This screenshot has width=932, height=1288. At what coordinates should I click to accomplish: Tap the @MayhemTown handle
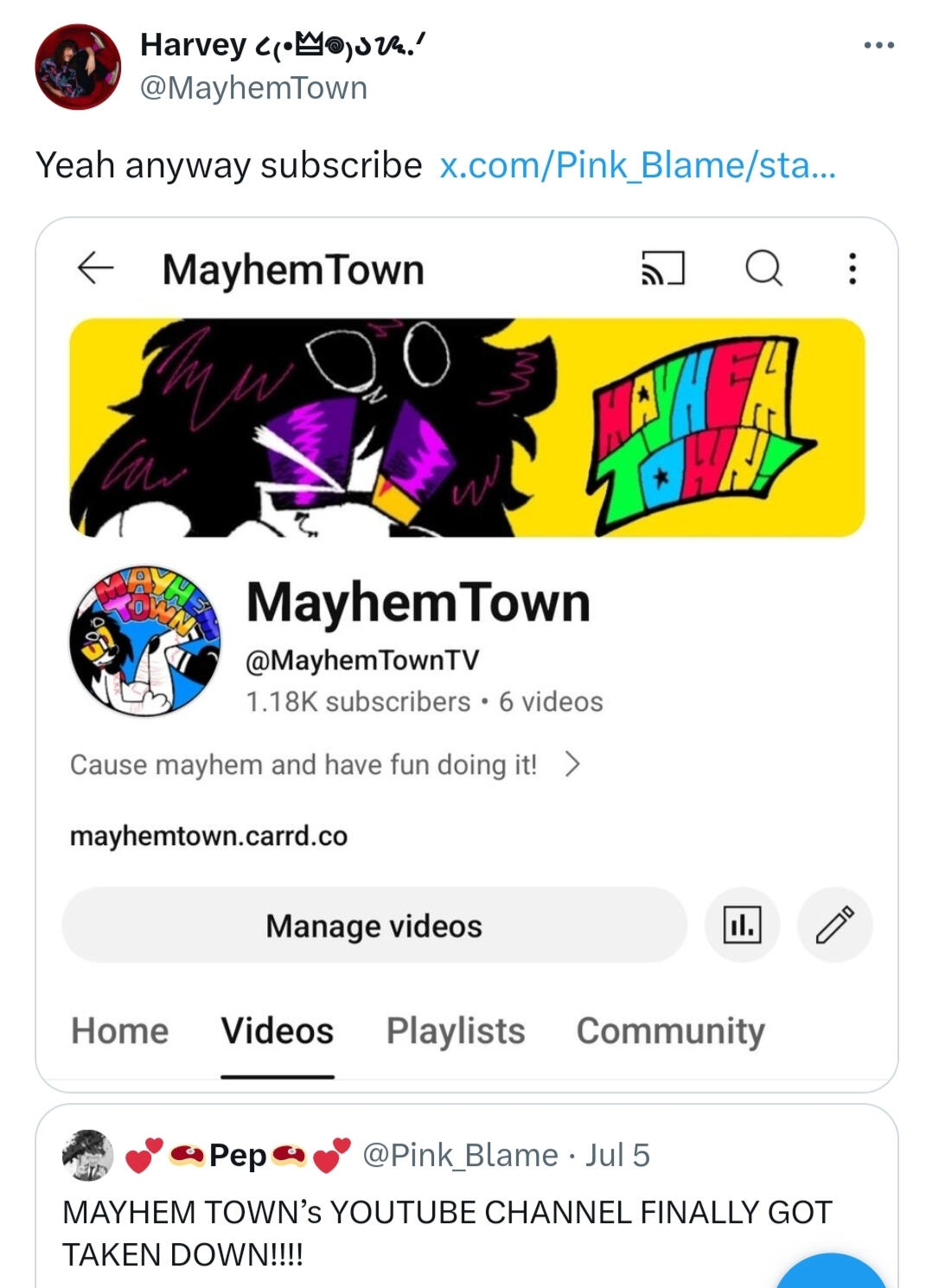pyautogui.click(x=253, y=88)
